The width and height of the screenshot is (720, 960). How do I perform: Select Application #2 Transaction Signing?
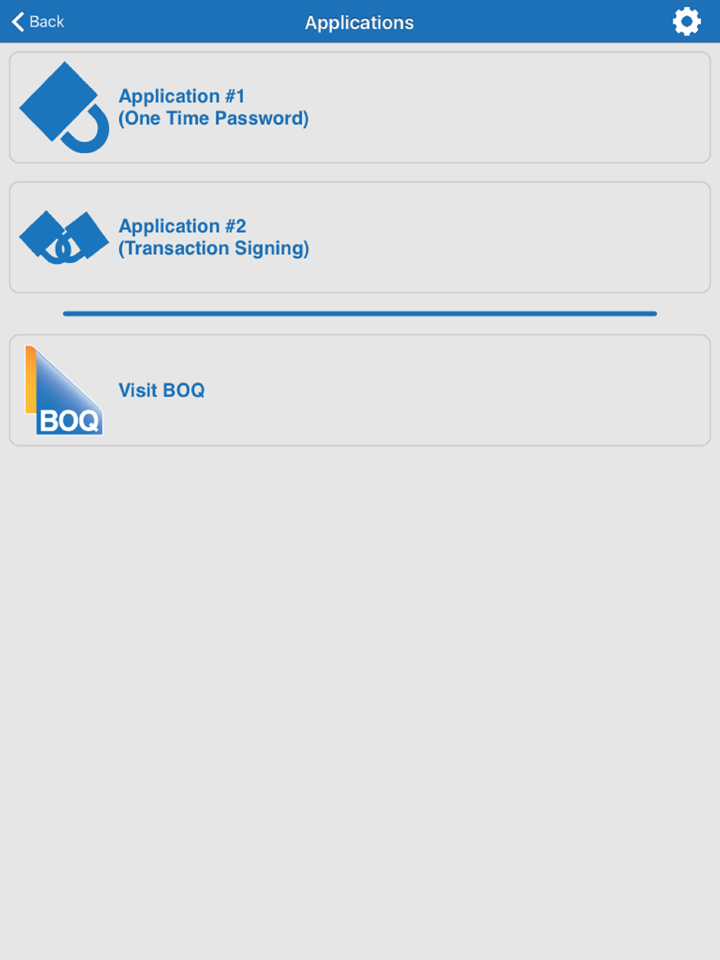pyautogui.click(x=359, y=237)
